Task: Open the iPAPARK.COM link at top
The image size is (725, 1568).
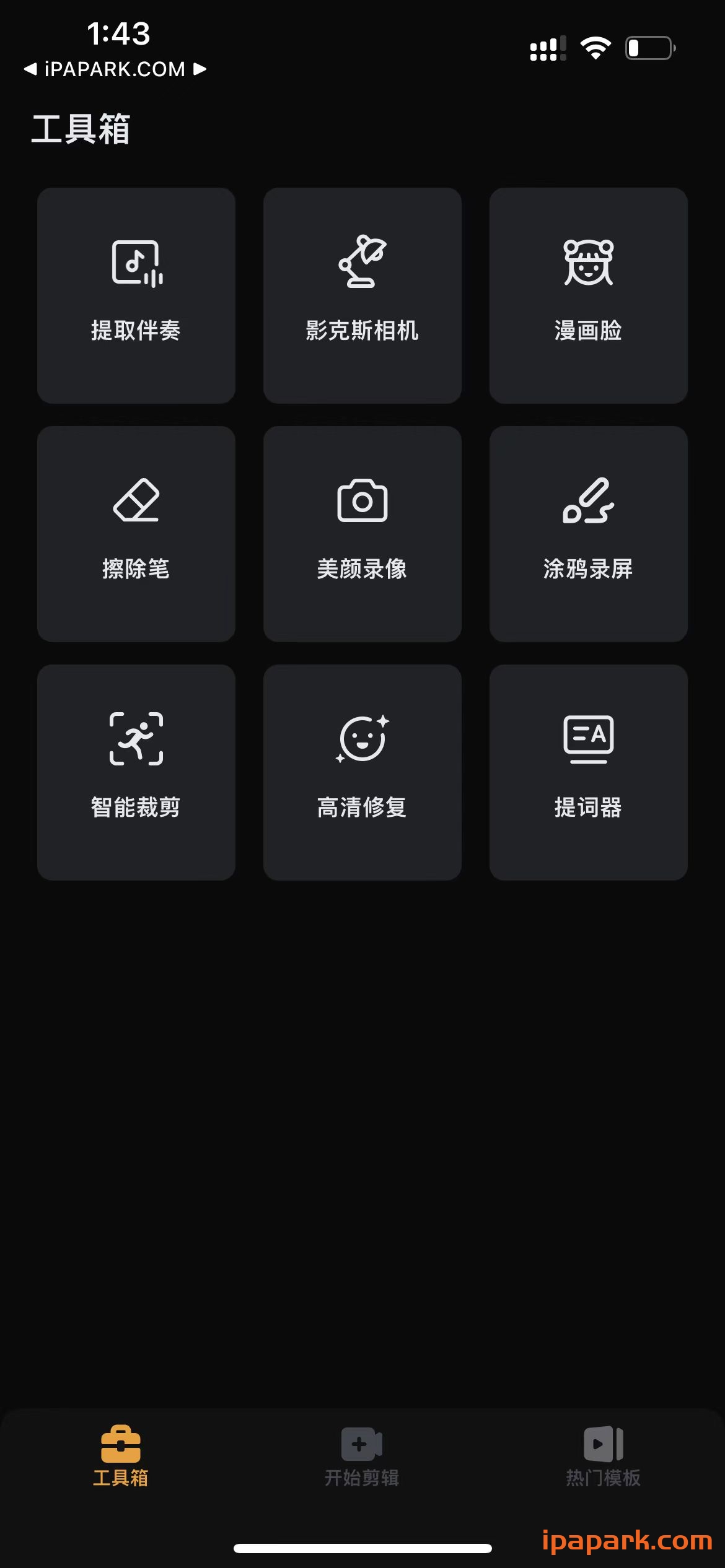Action: pyautogui.click(x=115, y=69)
